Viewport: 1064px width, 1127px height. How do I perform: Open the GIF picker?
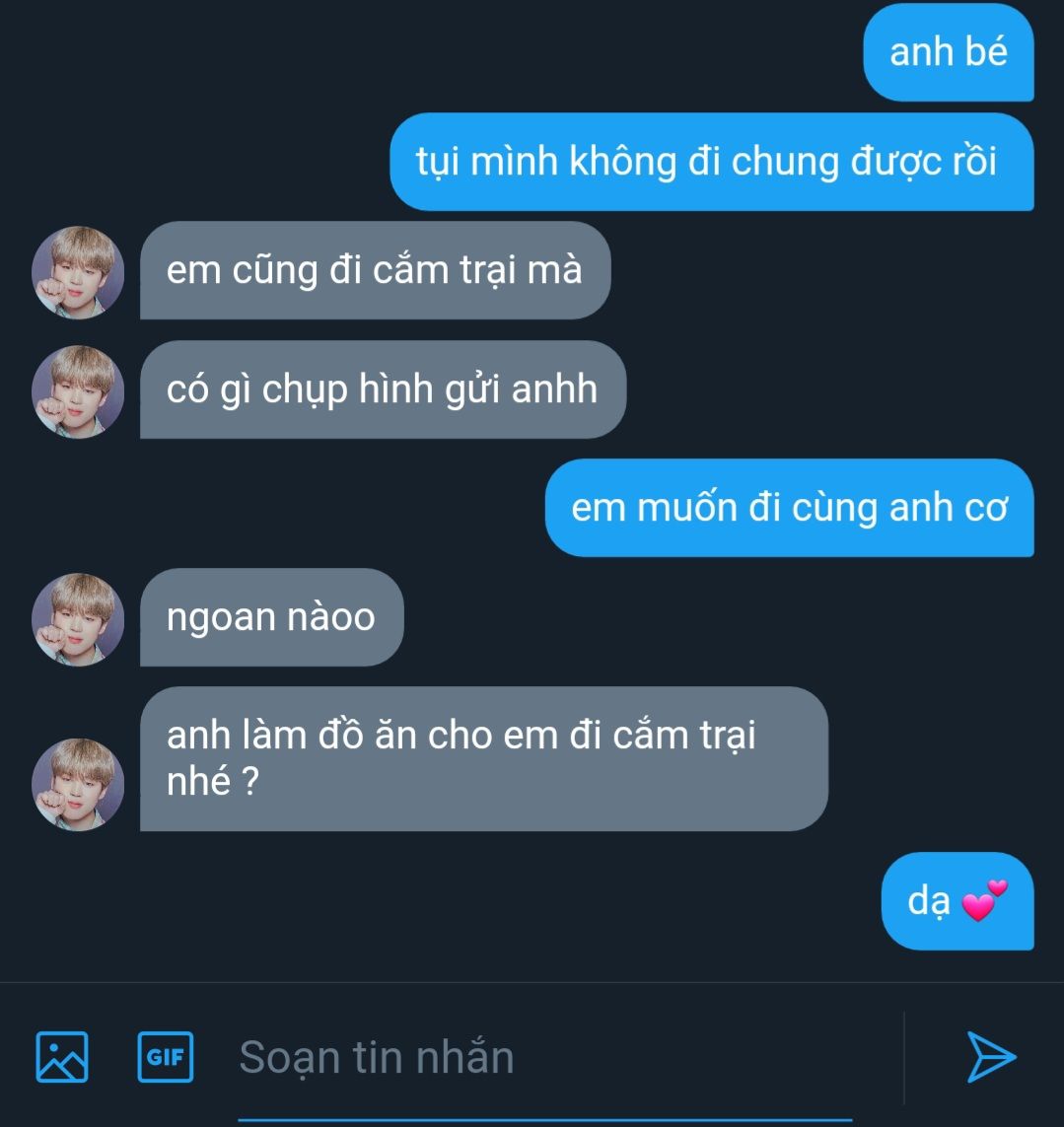point(166,1057)
